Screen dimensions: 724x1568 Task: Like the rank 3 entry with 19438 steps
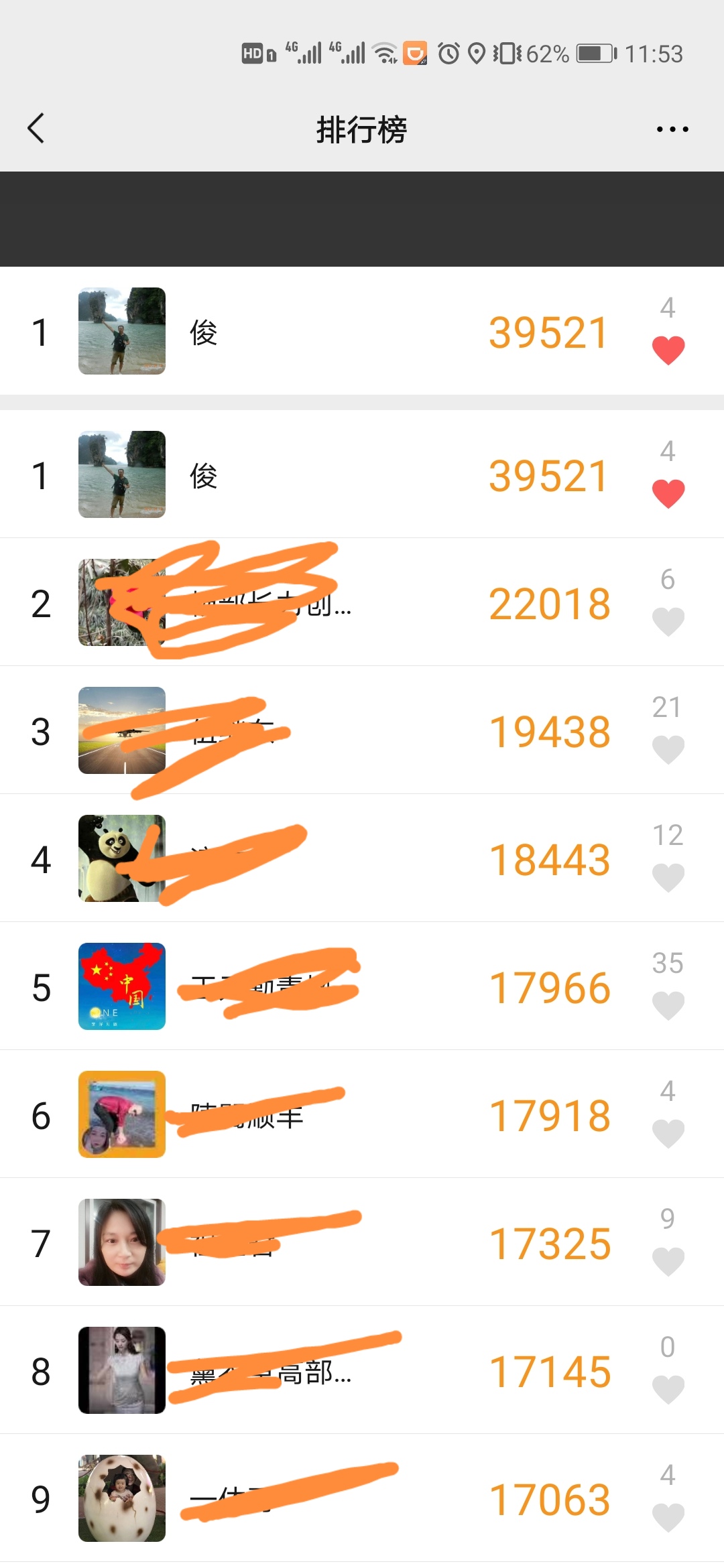(x=668, y=749)
